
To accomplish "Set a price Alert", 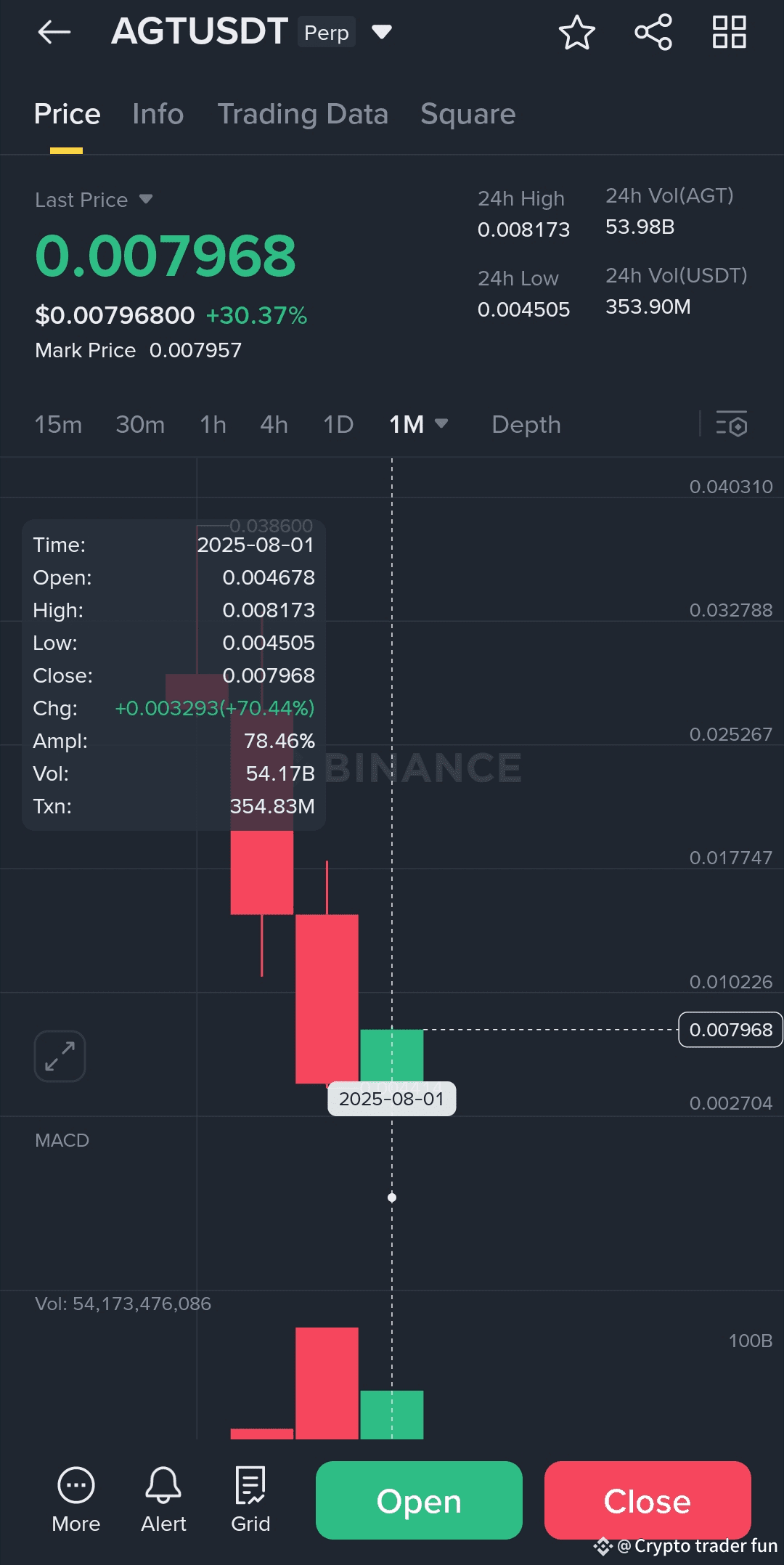I will point(163,1499).
